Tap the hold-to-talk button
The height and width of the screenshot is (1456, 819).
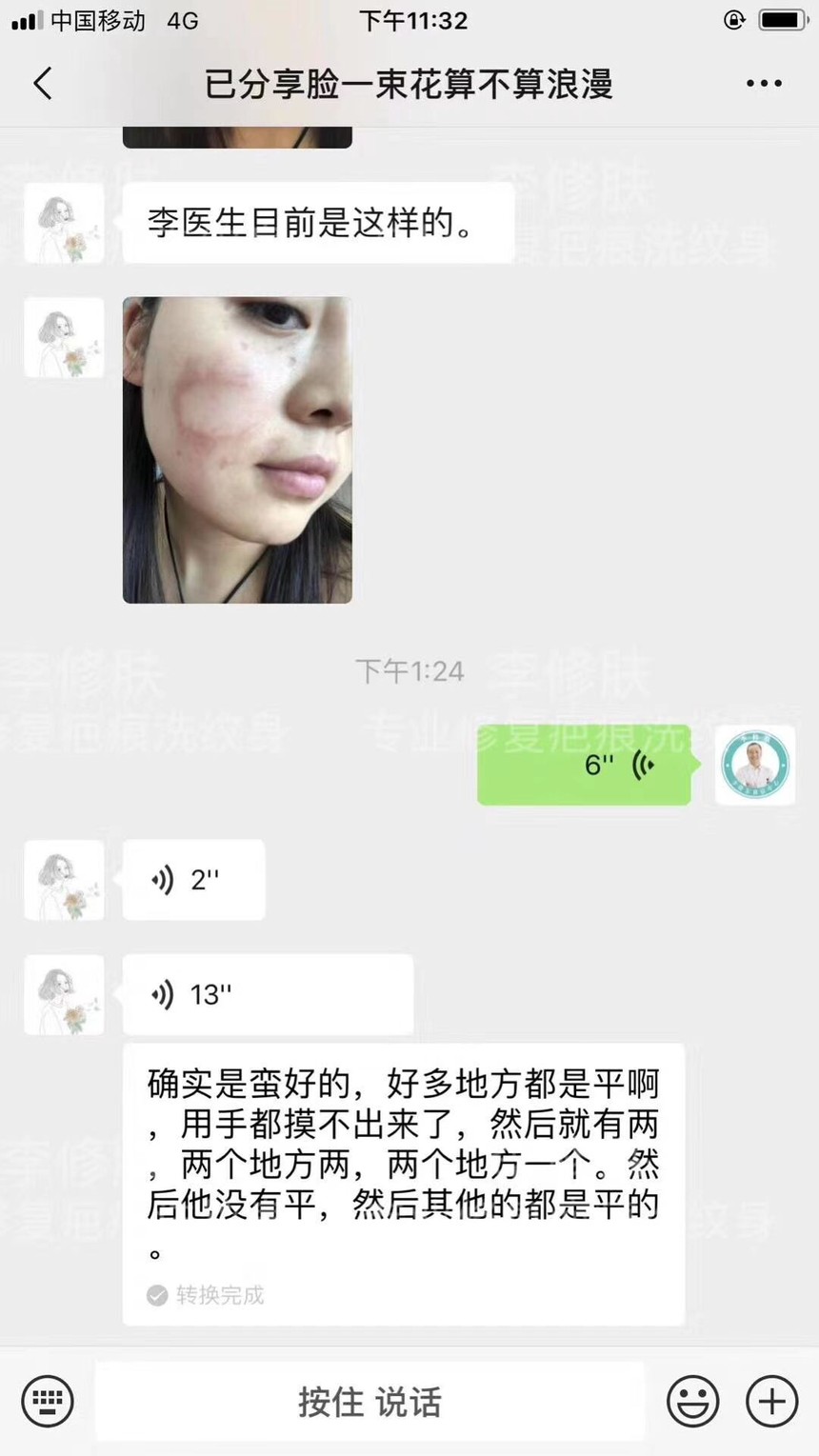pyautogui.click(x=370, y=1402)
